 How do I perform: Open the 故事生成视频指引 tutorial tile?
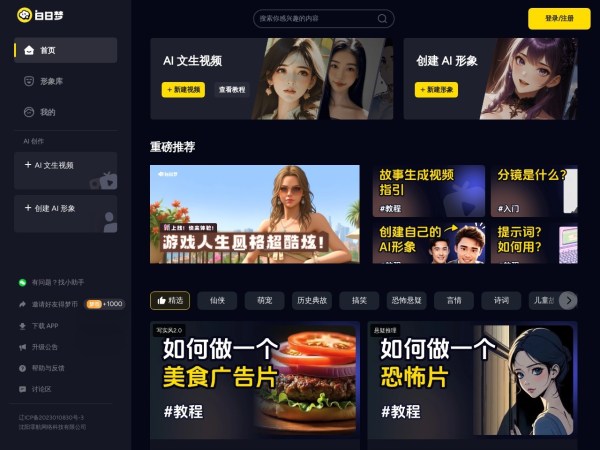click(428, 190)
